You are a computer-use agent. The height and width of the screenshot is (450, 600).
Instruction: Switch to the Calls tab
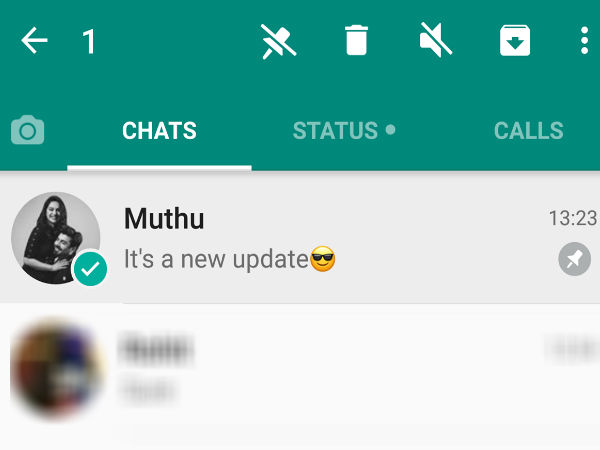pos(528,130)
